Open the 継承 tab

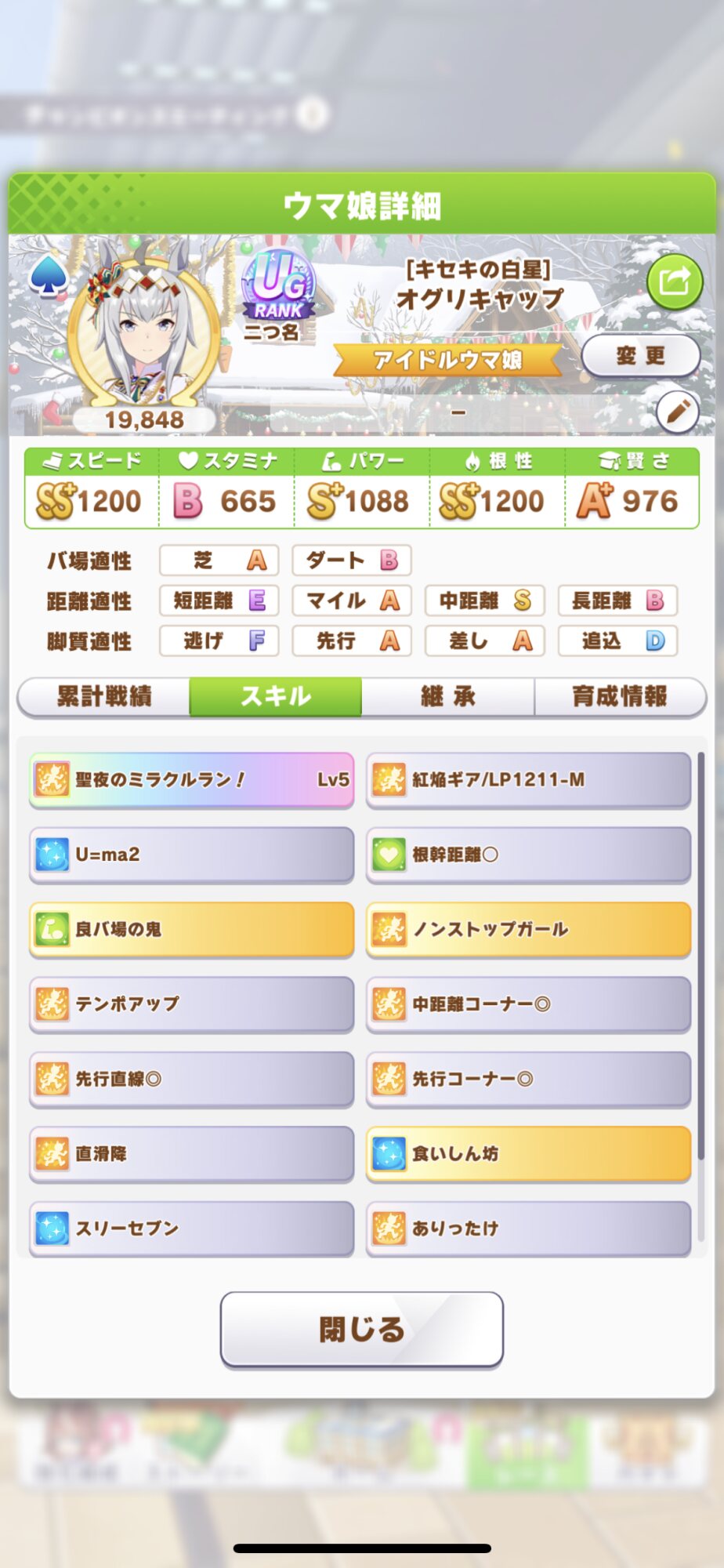tap(448, 696)
